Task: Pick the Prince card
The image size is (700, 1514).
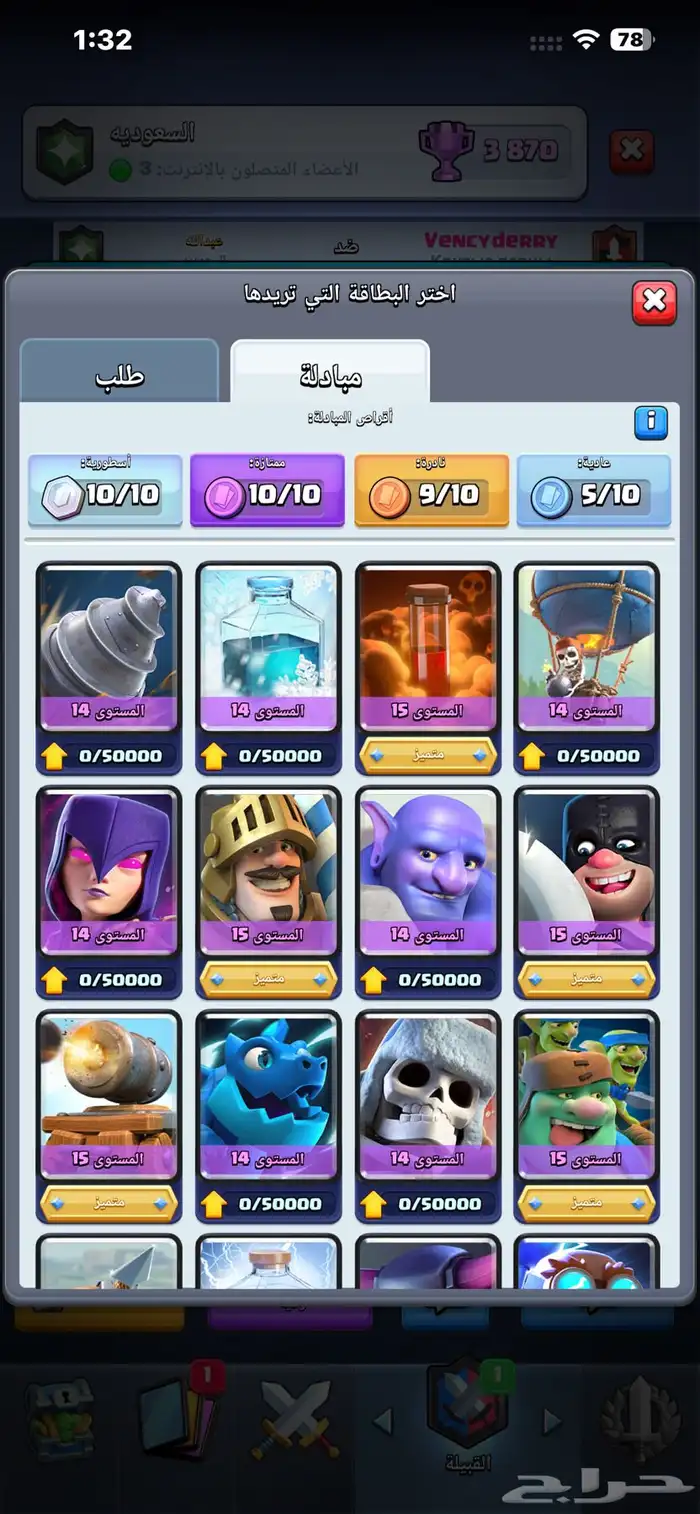Action: coord(269,892)
